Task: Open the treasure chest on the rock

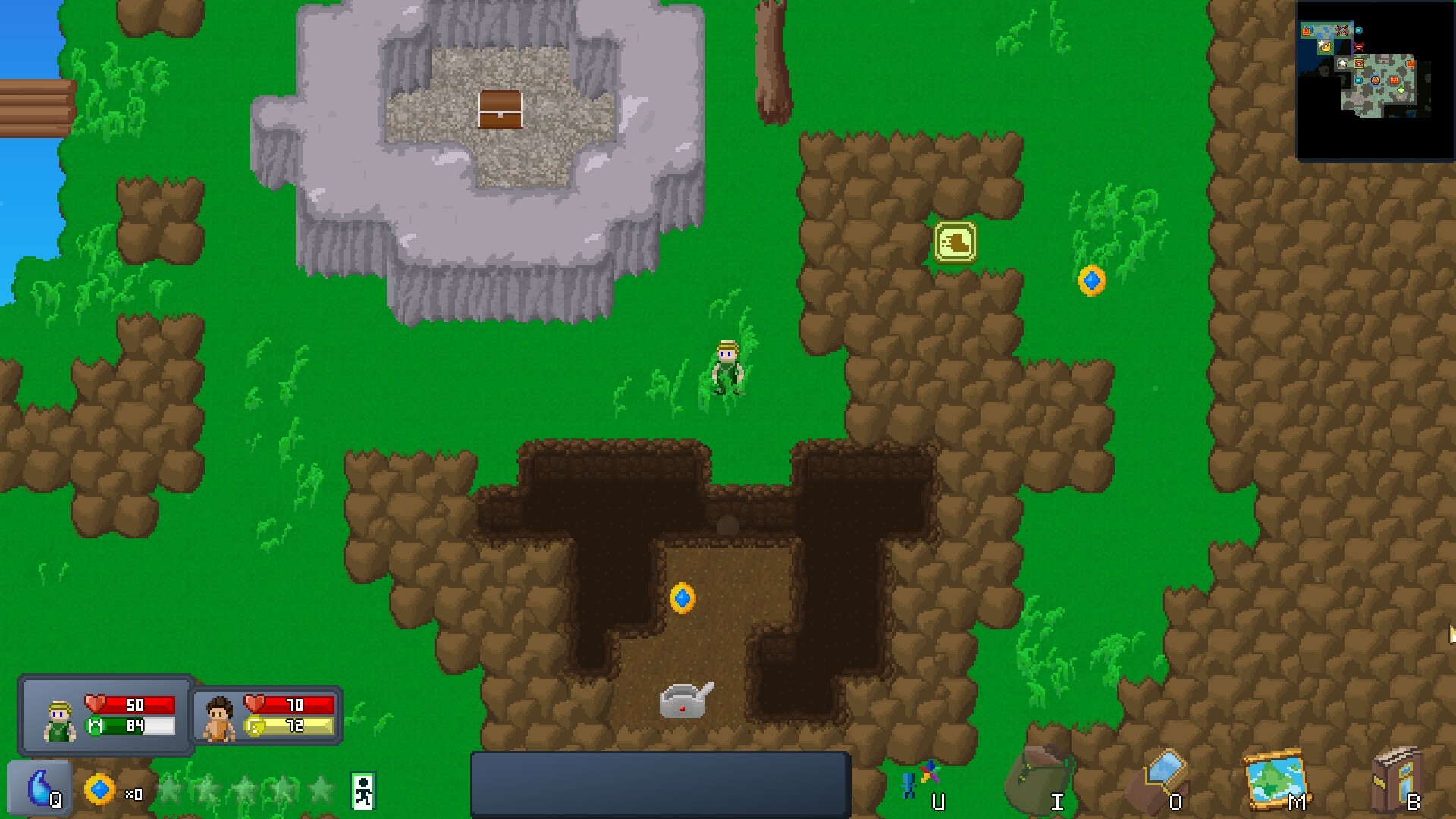Action: [x=500, y=109]
